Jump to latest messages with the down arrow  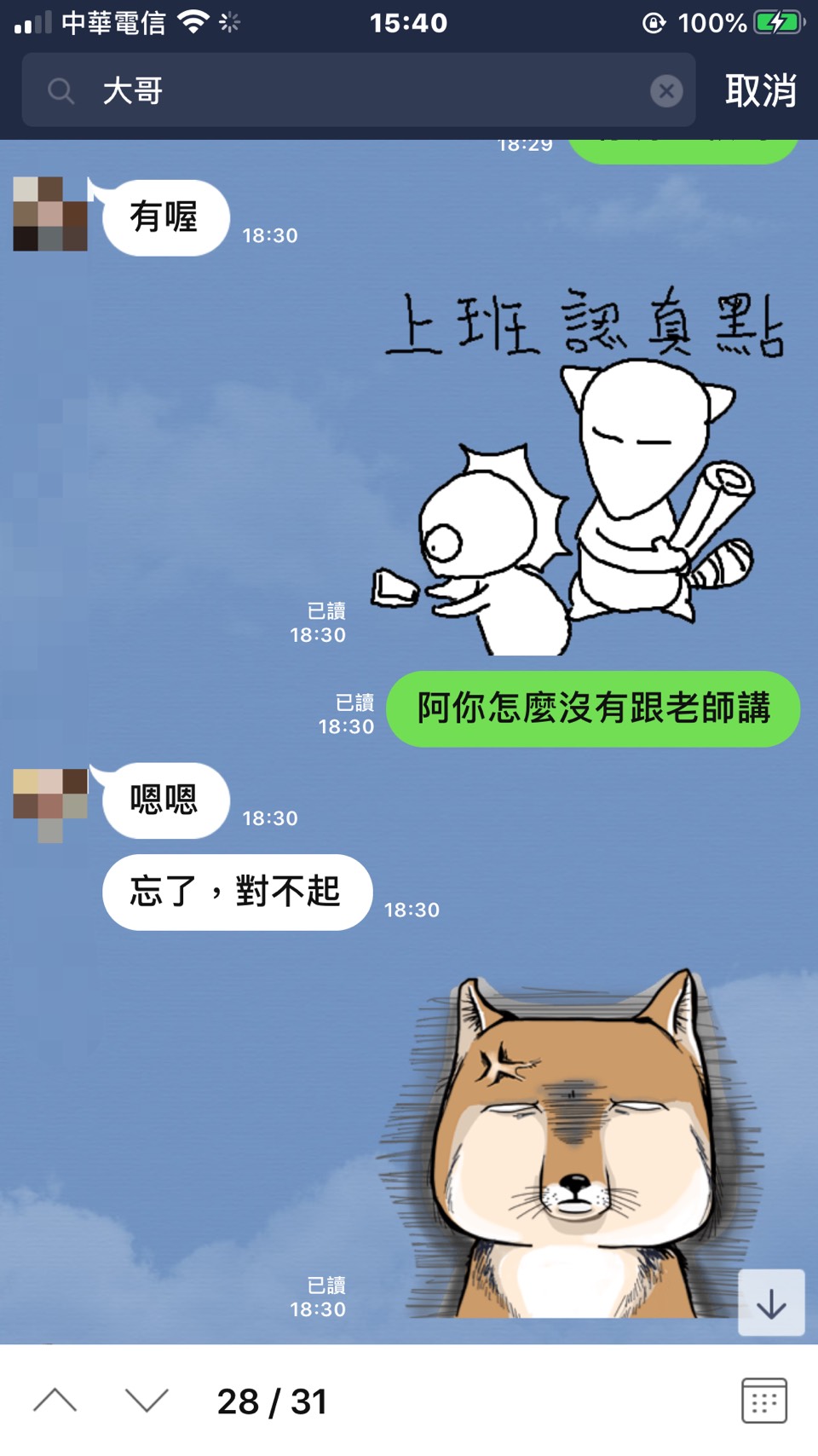(771, 1303)
